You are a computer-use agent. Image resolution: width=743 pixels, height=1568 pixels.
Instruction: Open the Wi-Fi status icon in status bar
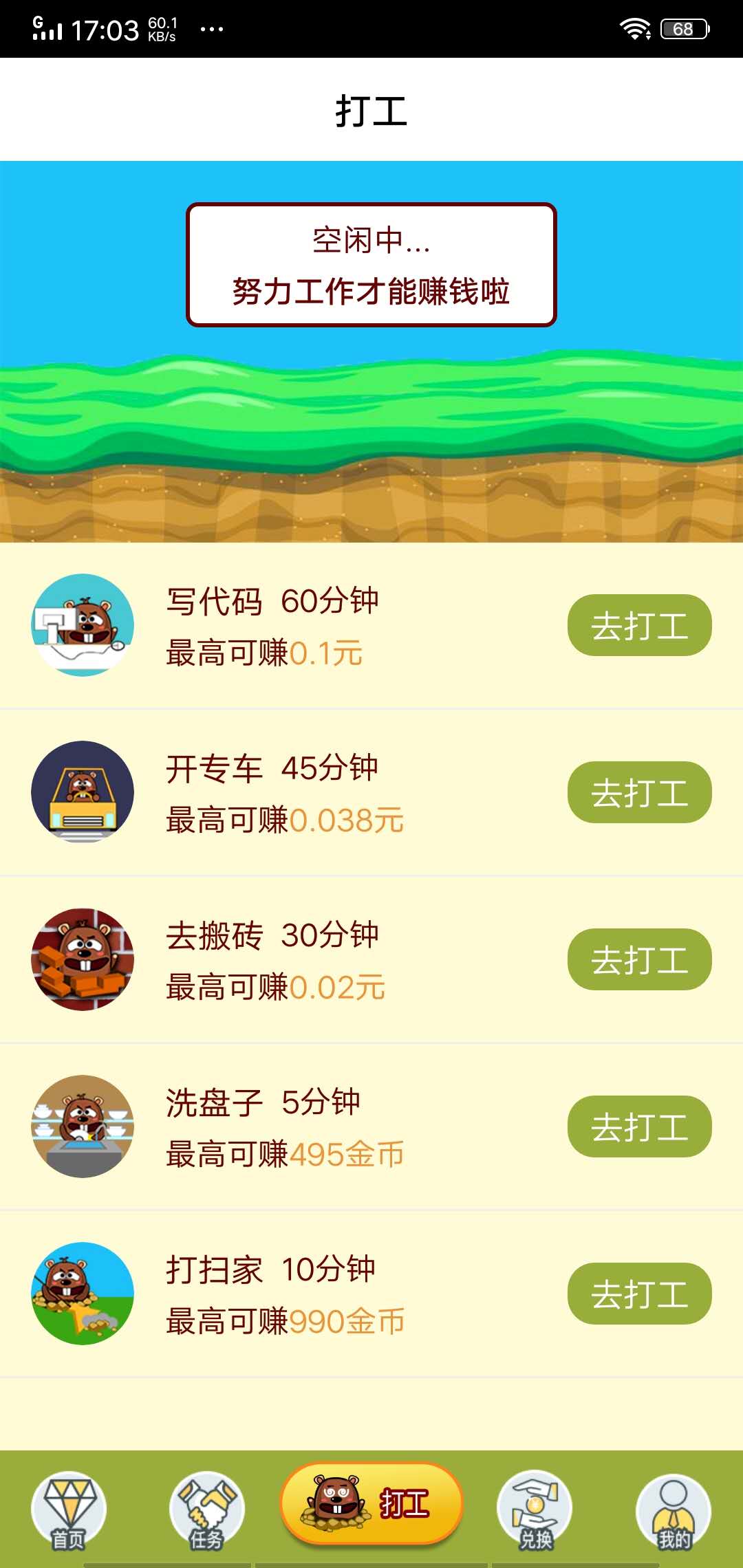pyautogui.click(x=635, y=28)
